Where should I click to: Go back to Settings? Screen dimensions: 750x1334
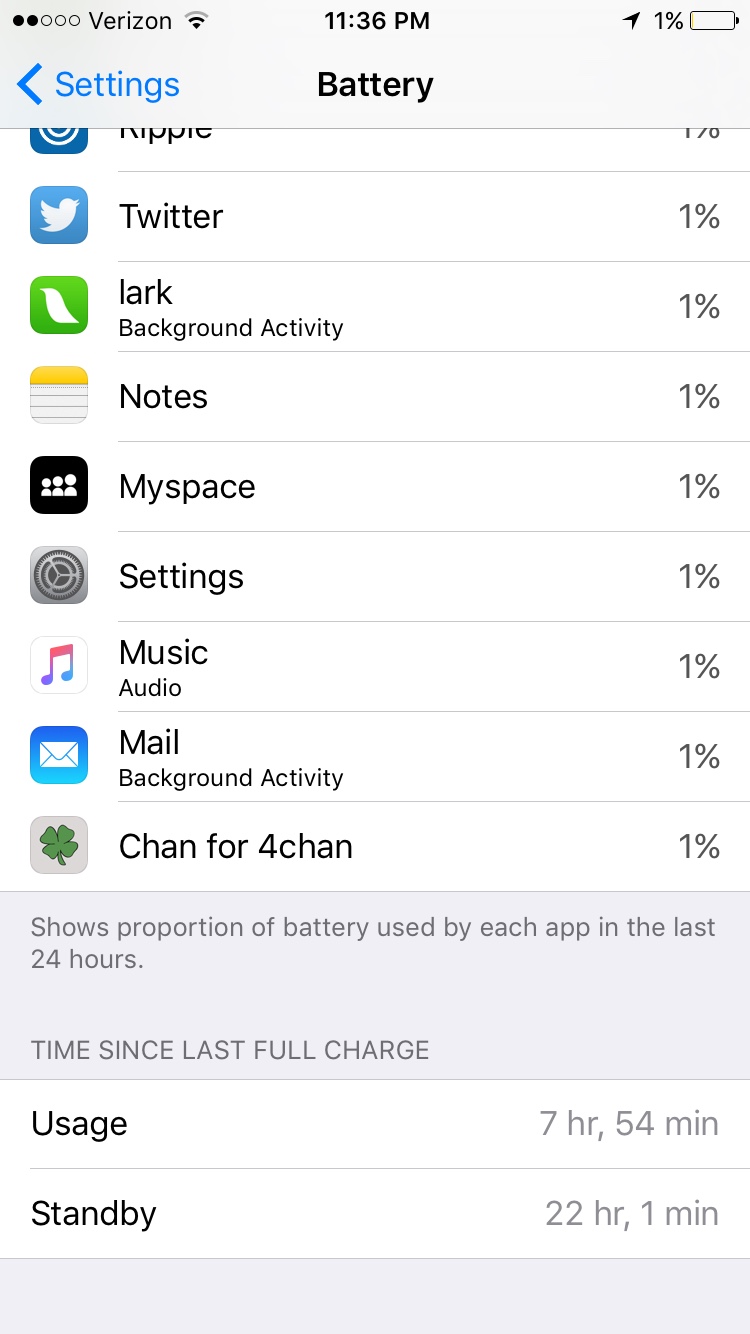(x=98, y=85)
